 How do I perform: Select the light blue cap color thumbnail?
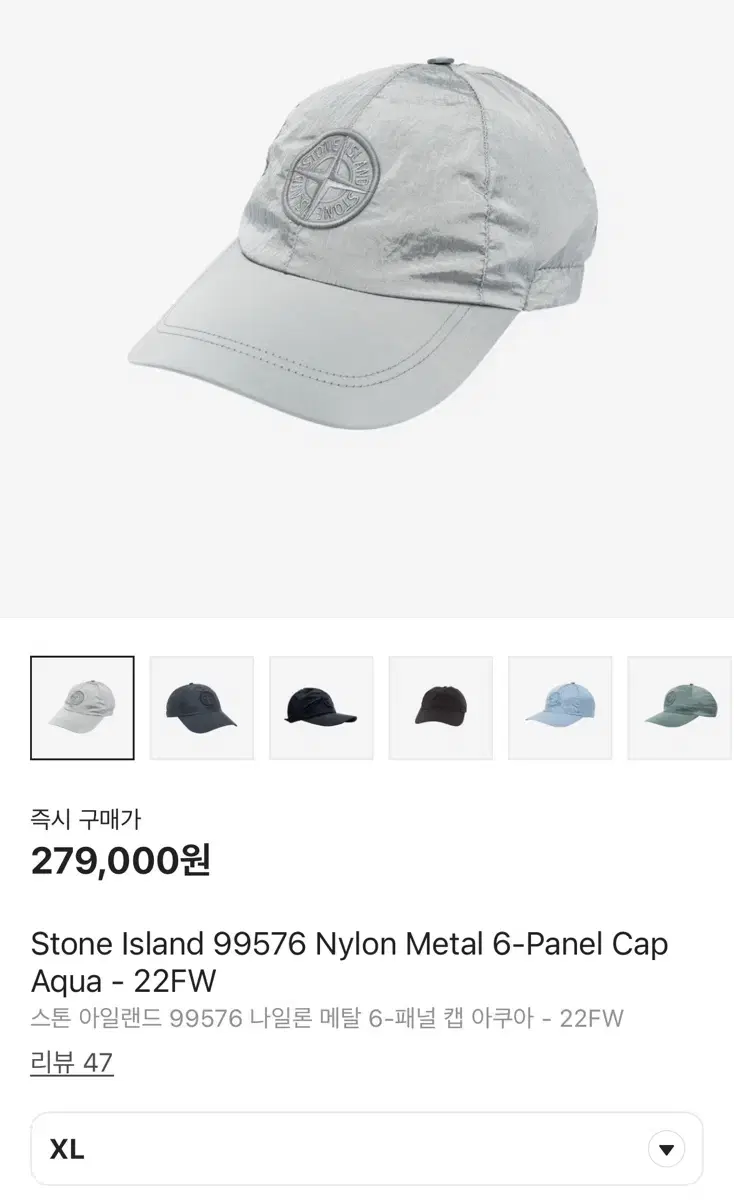560,706
